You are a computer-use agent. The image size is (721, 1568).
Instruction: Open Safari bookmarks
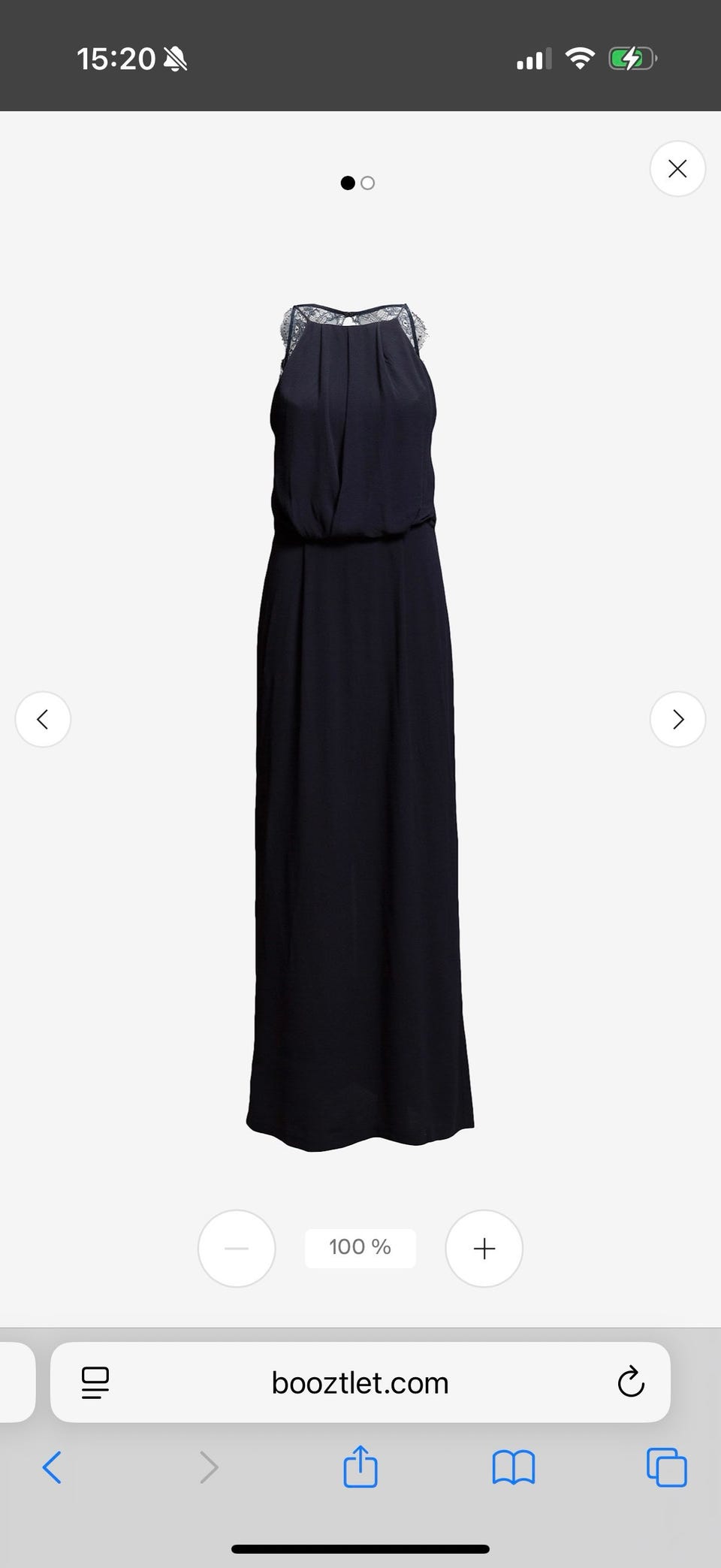click(514, 1467)
